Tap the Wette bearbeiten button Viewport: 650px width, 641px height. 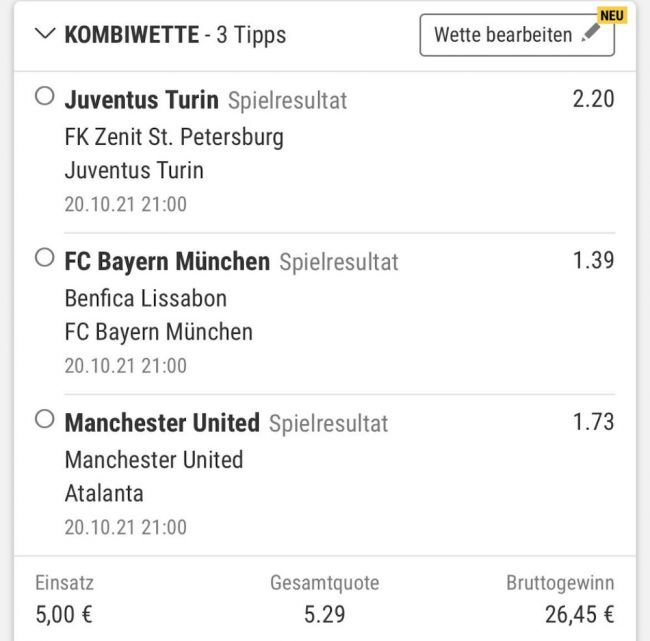[517, 35]
